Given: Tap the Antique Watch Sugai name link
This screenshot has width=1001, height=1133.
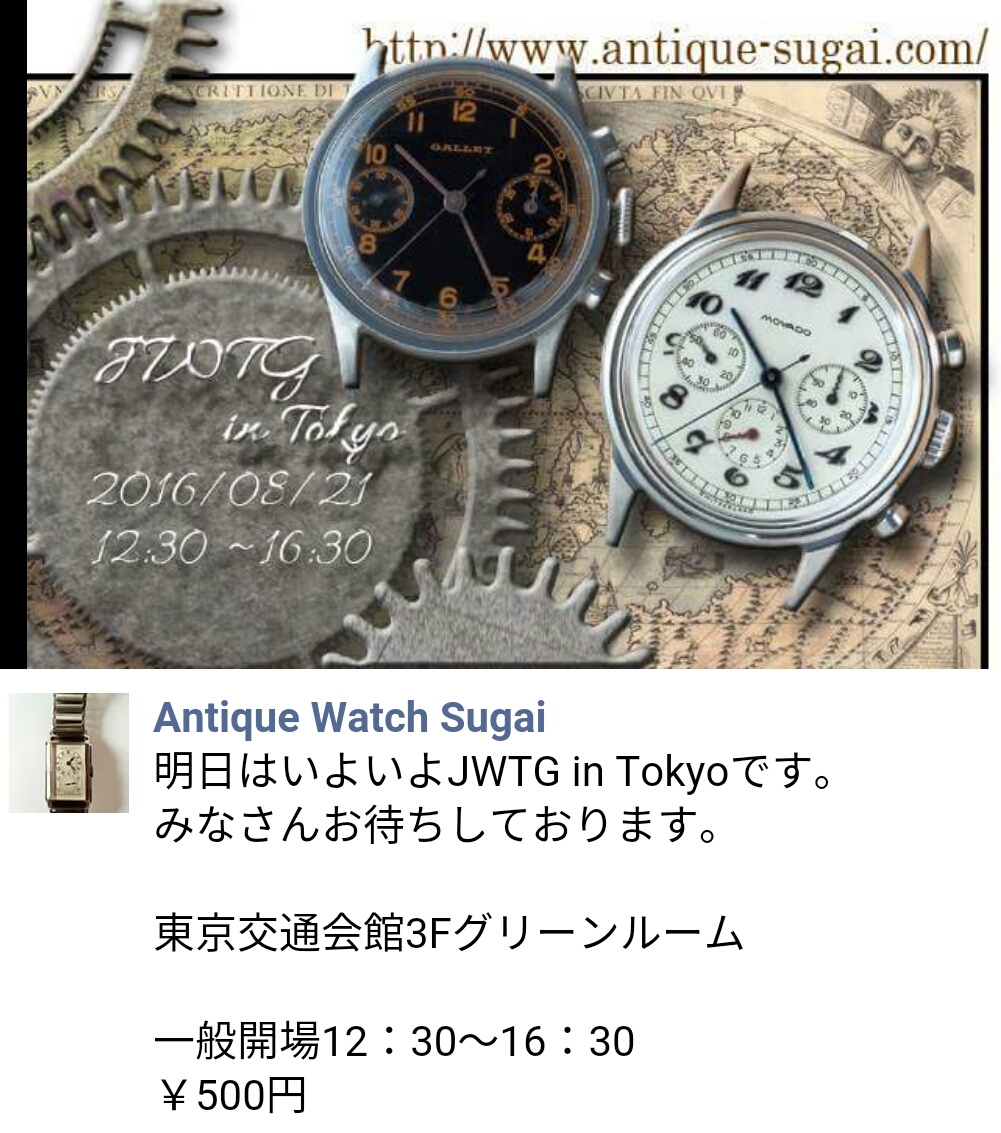Looking at the screenshot, I should click(350, 718).
